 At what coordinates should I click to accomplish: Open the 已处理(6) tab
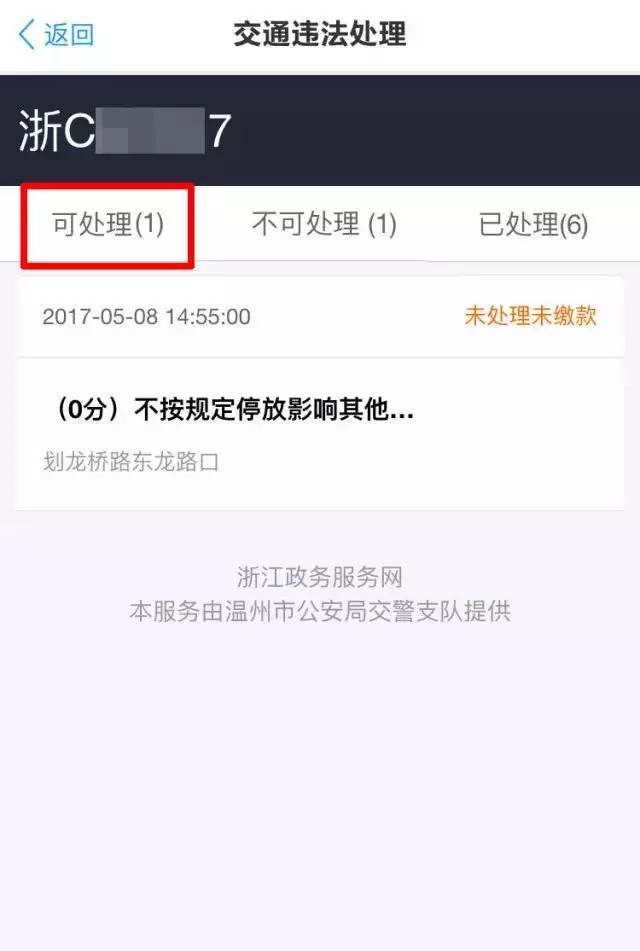[533, 225]
